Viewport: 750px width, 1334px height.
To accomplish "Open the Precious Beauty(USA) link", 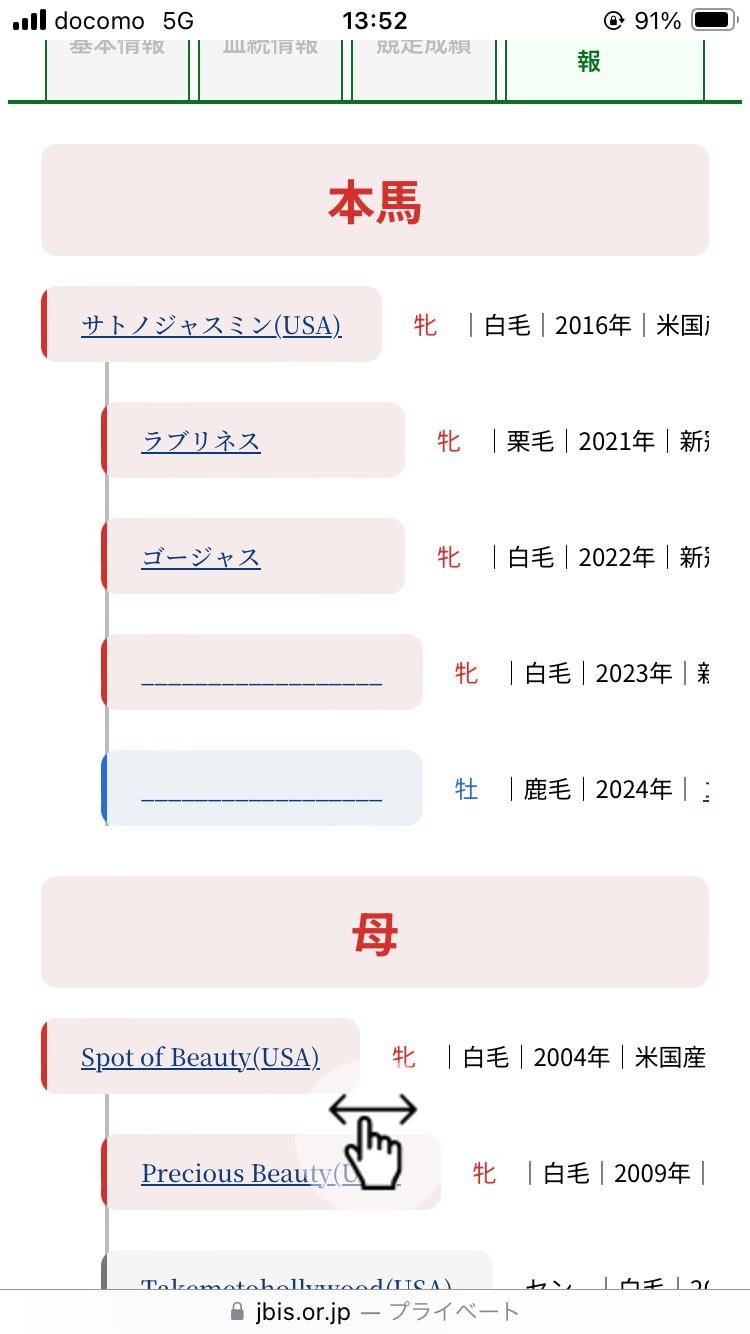I will [258, 1173].
